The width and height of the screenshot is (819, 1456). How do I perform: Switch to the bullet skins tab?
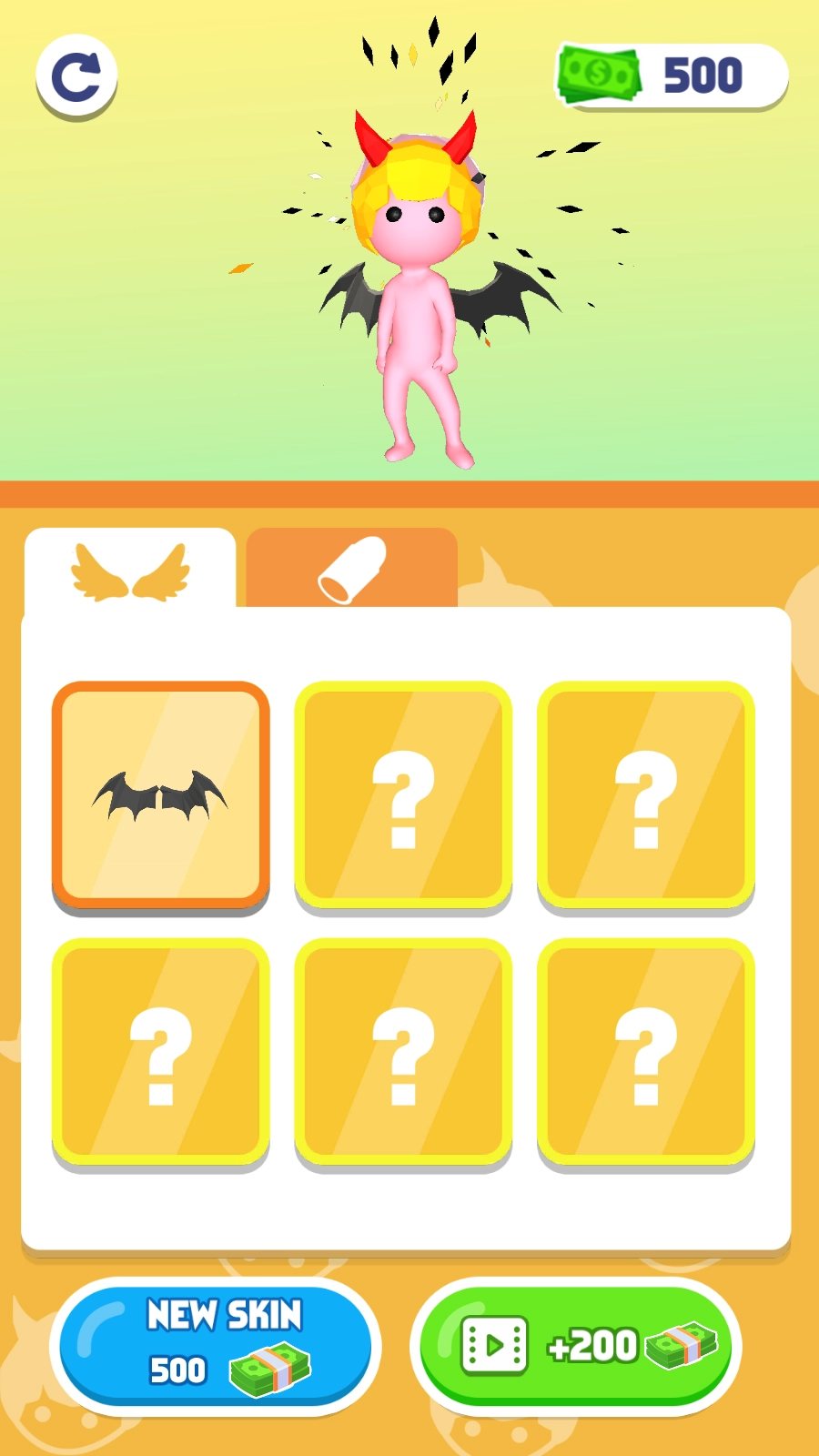[x=351, y=570]
